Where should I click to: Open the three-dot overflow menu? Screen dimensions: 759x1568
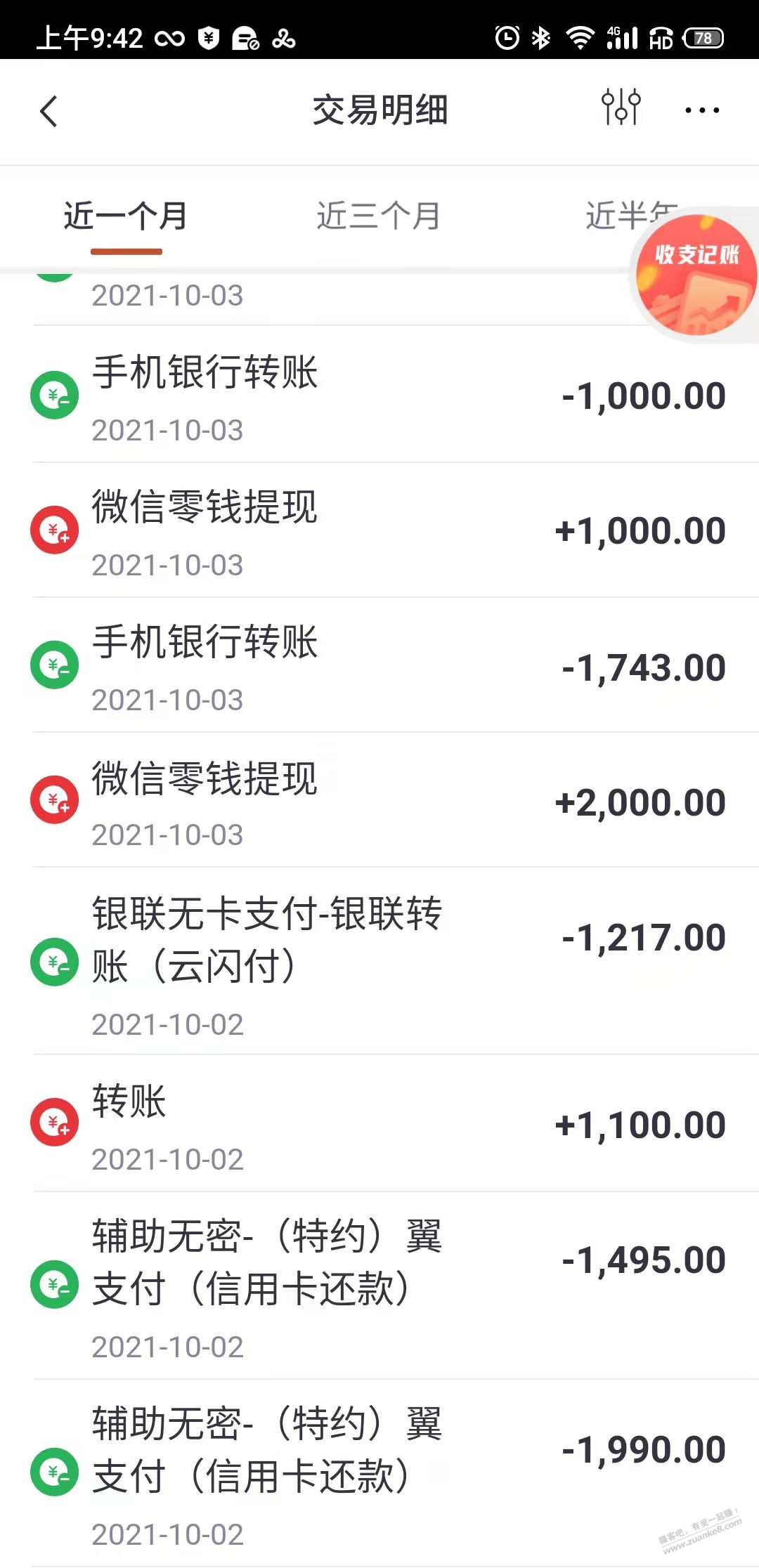point(702,110)
